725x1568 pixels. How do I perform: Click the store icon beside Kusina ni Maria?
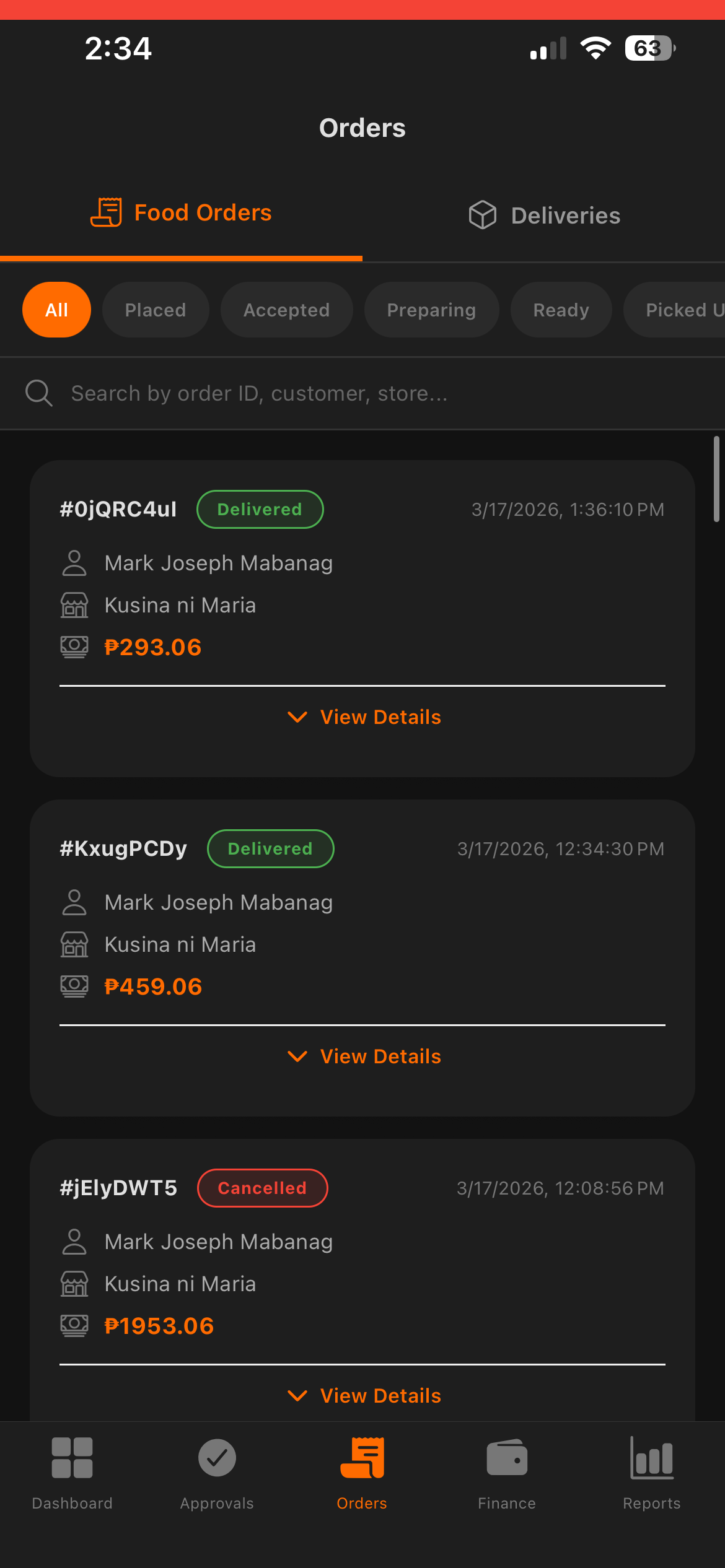pos(74,605)
